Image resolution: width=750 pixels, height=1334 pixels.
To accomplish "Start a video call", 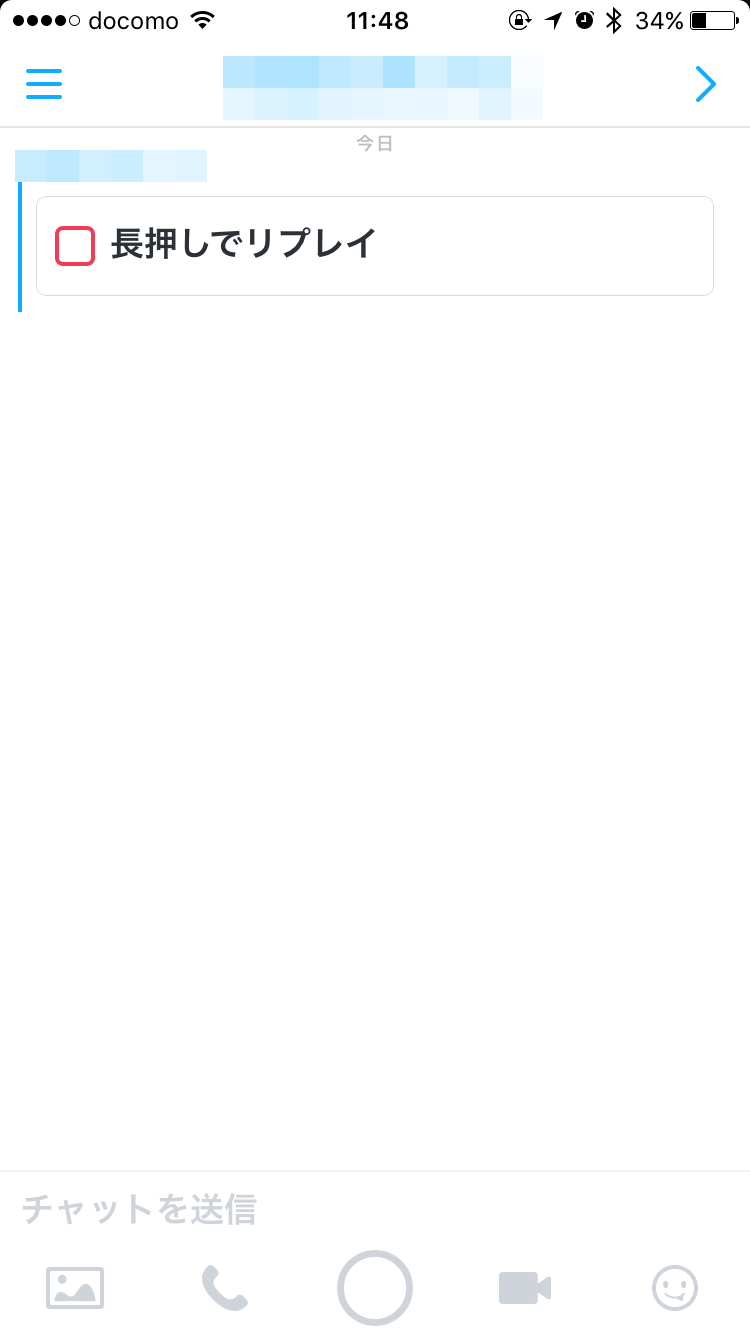I will pos(525,1288).
